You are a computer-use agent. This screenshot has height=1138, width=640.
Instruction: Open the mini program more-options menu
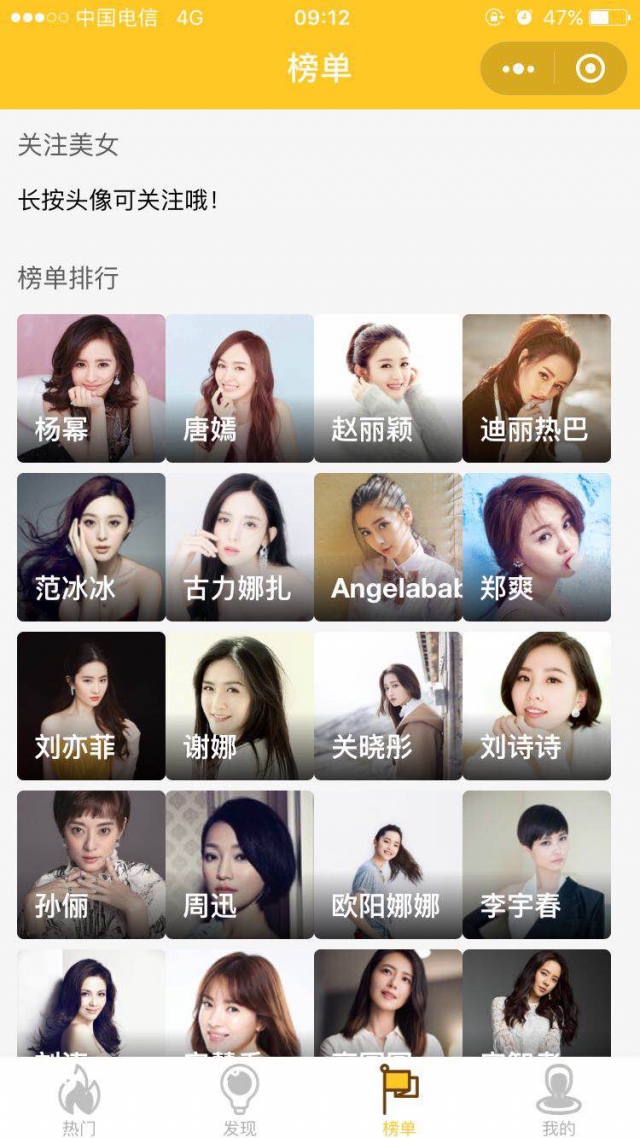click(518, 69)
